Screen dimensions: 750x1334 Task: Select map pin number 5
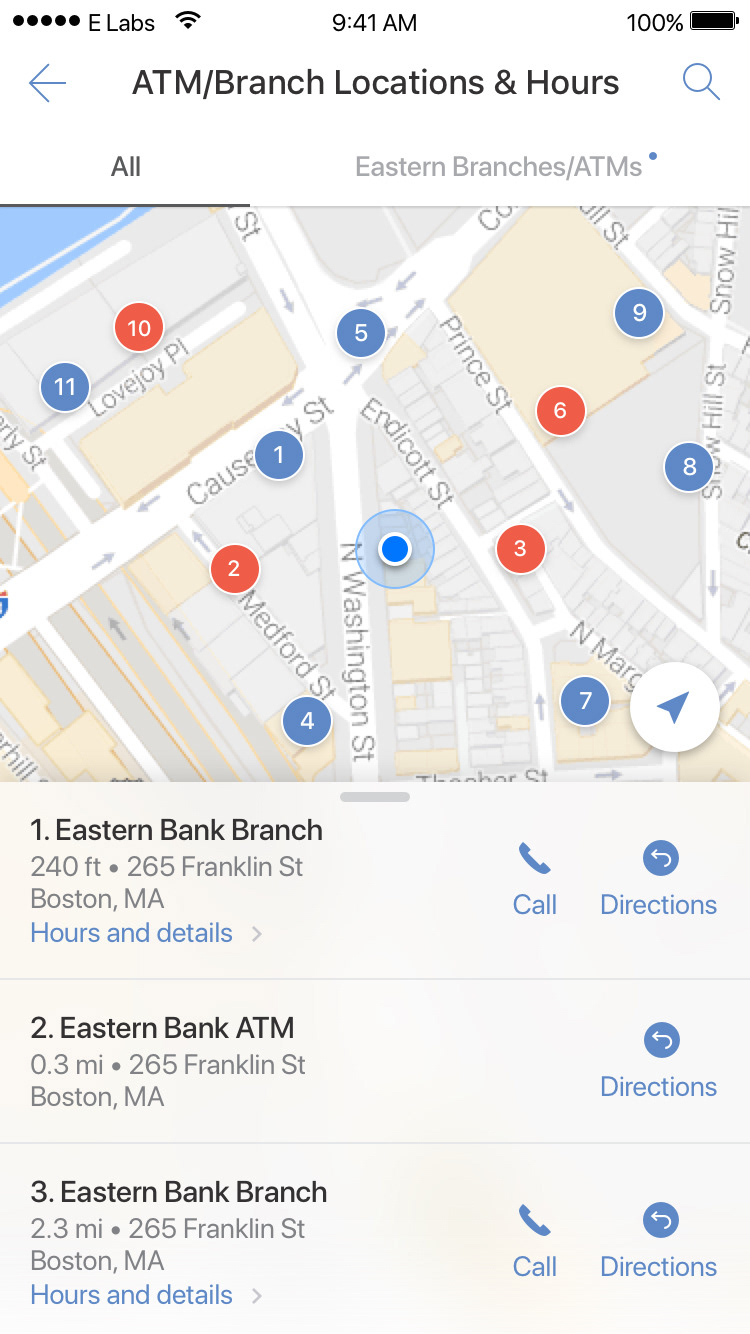[x=361, y=333]
